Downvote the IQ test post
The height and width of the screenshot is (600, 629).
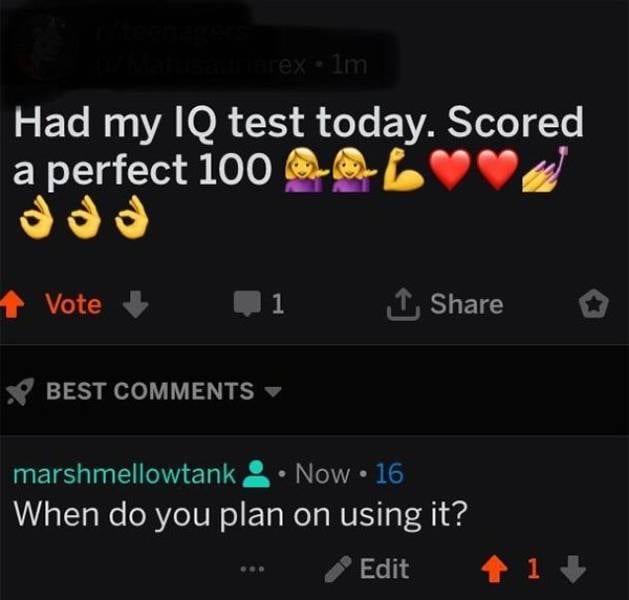[x=138, y=304]
